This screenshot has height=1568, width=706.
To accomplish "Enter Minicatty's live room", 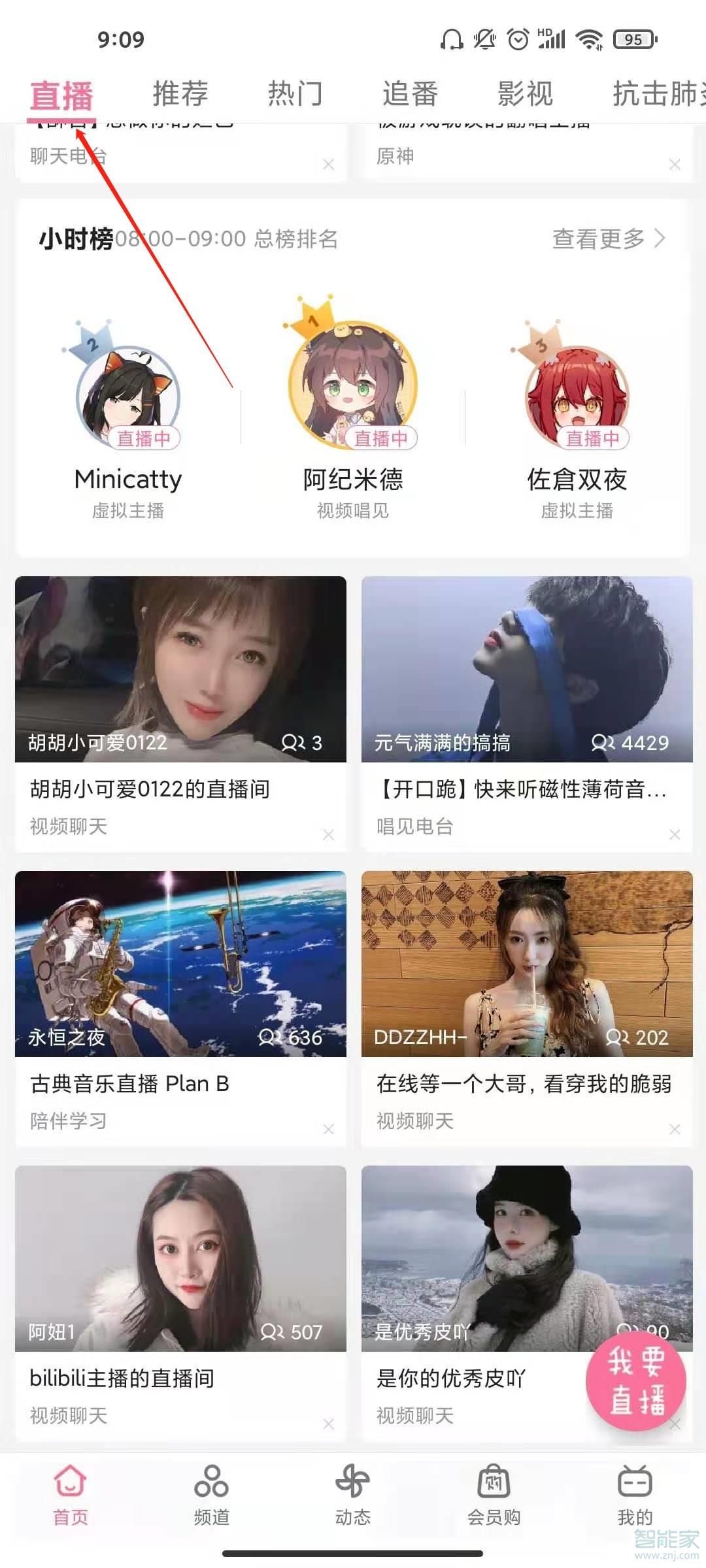I will (128, 399).
